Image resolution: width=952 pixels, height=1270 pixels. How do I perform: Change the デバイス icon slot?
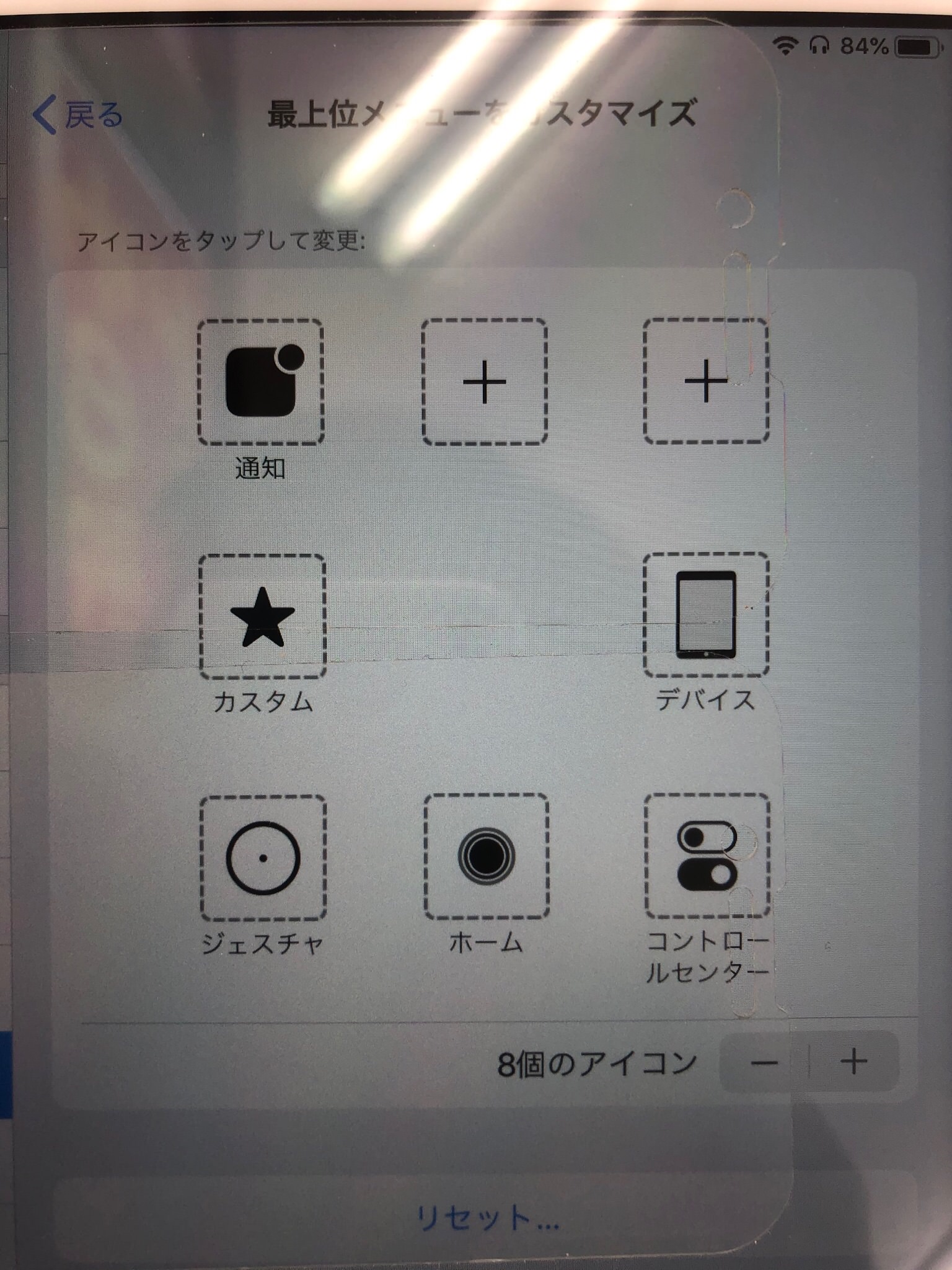(x=707, y=615)
